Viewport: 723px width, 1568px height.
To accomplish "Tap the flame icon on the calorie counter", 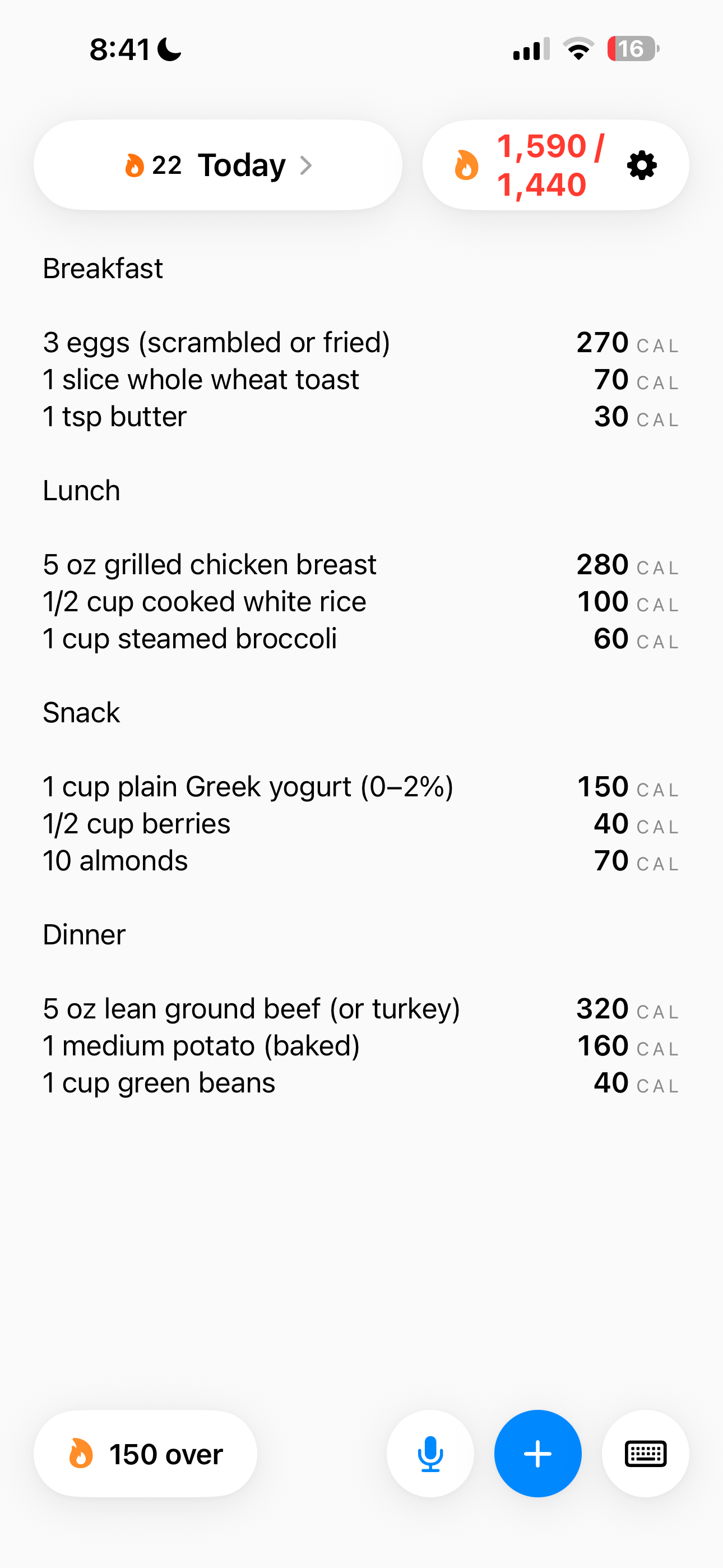I will [466, 164].
